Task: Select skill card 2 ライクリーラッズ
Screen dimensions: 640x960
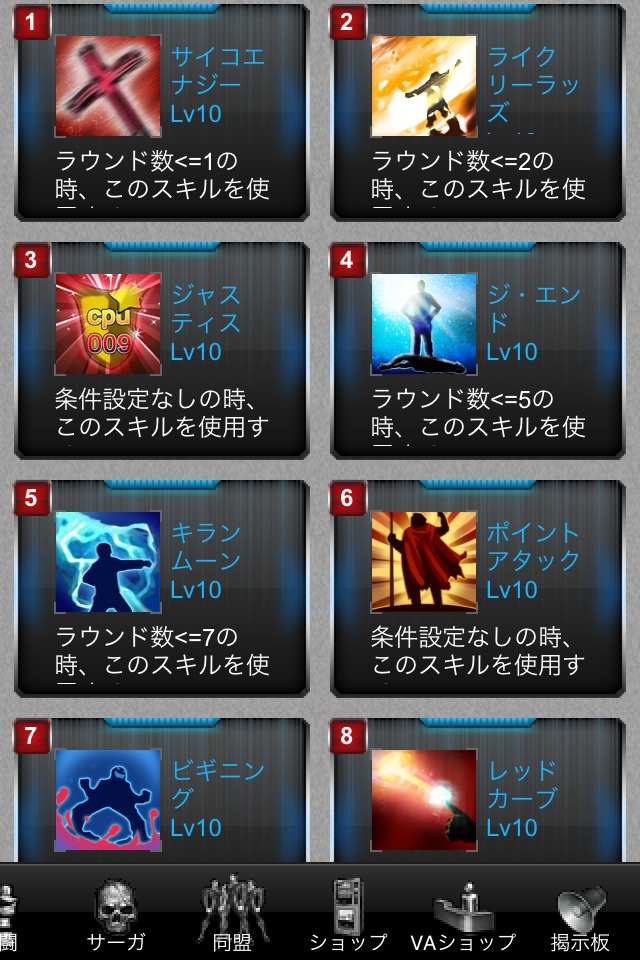Action: [478, 112]
